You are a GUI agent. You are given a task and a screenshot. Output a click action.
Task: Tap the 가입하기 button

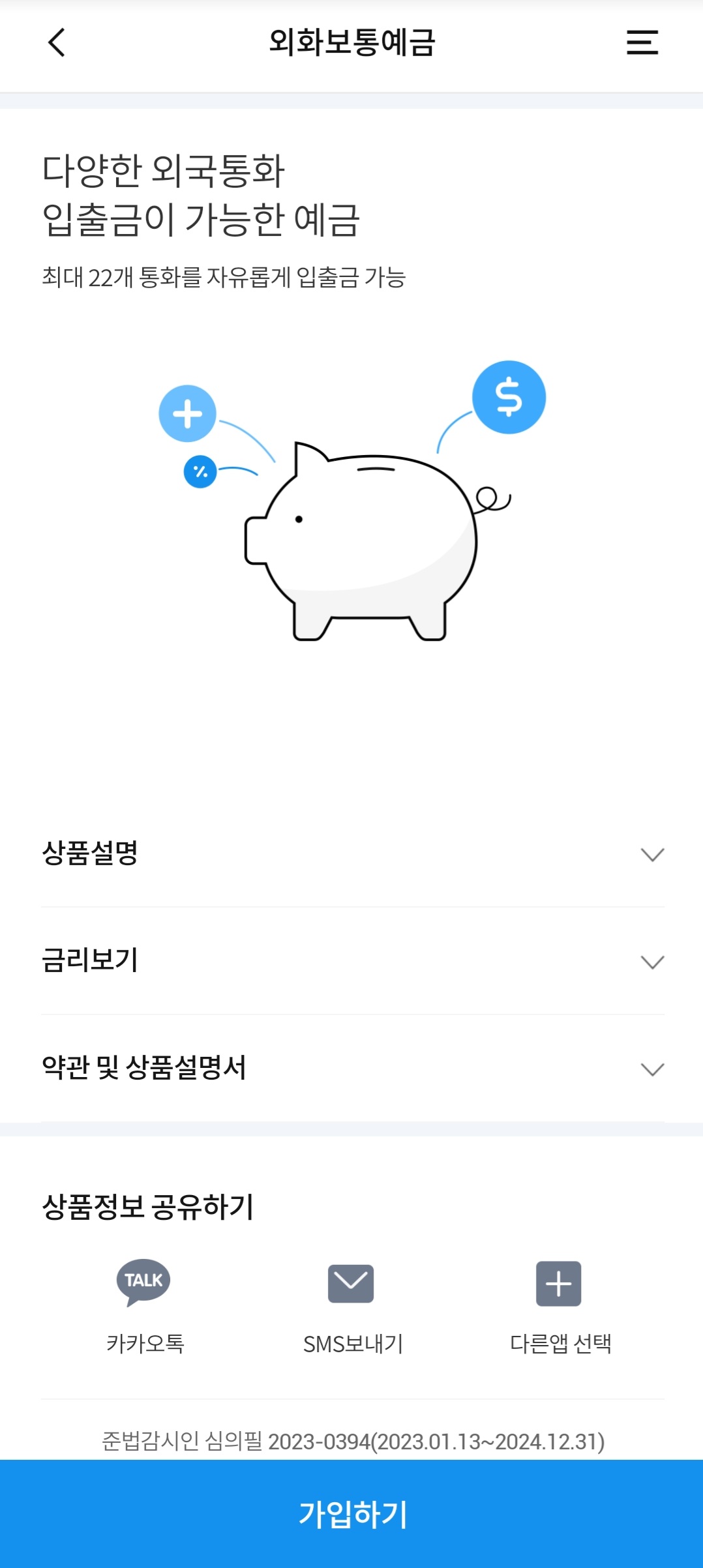coord(351,1513)
